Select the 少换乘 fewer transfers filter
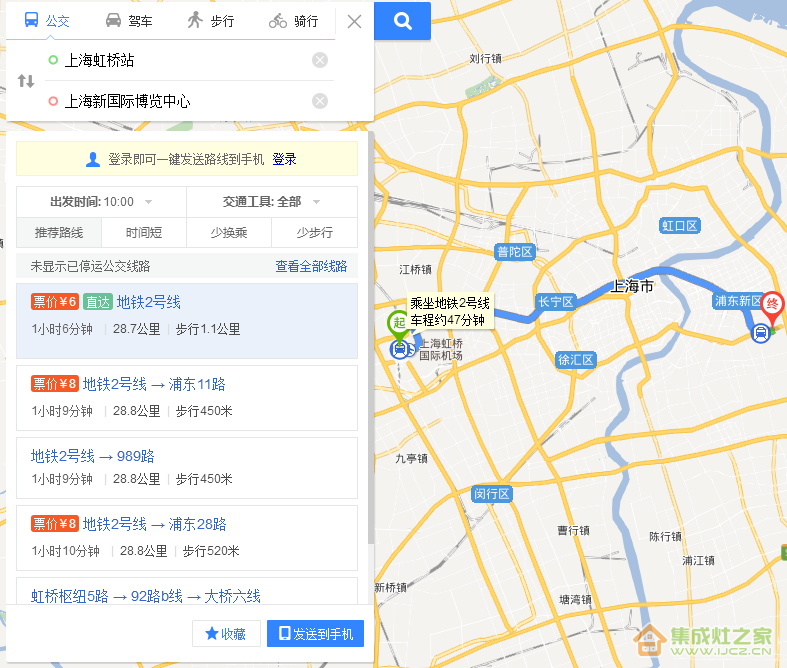 click(x=229, y=233)
